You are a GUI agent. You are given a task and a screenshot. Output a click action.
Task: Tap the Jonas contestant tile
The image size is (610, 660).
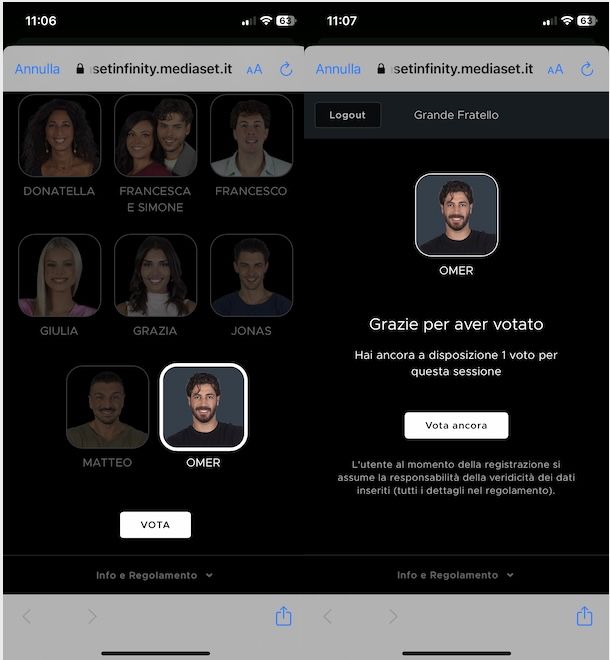click(251, 276)
